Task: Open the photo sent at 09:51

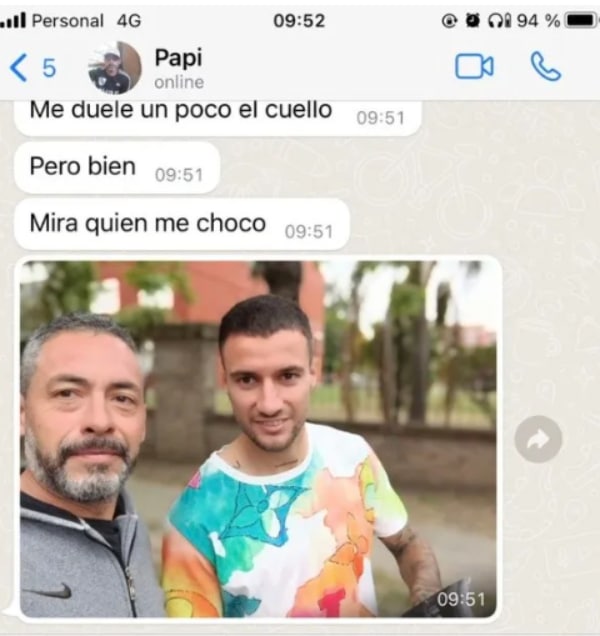Action: point(258,438)
